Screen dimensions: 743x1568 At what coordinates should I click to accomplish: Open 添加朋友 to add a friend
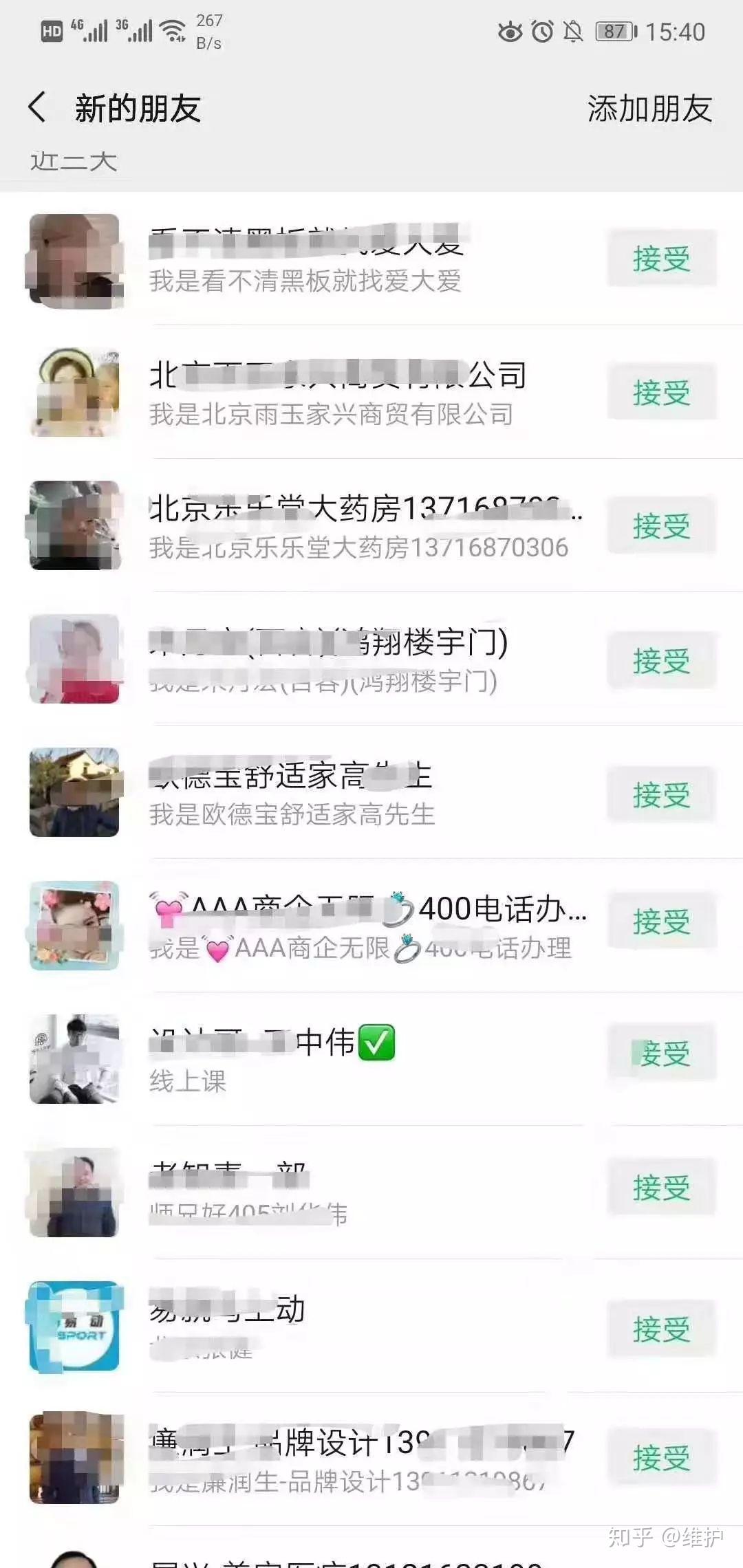click(649, 109)
